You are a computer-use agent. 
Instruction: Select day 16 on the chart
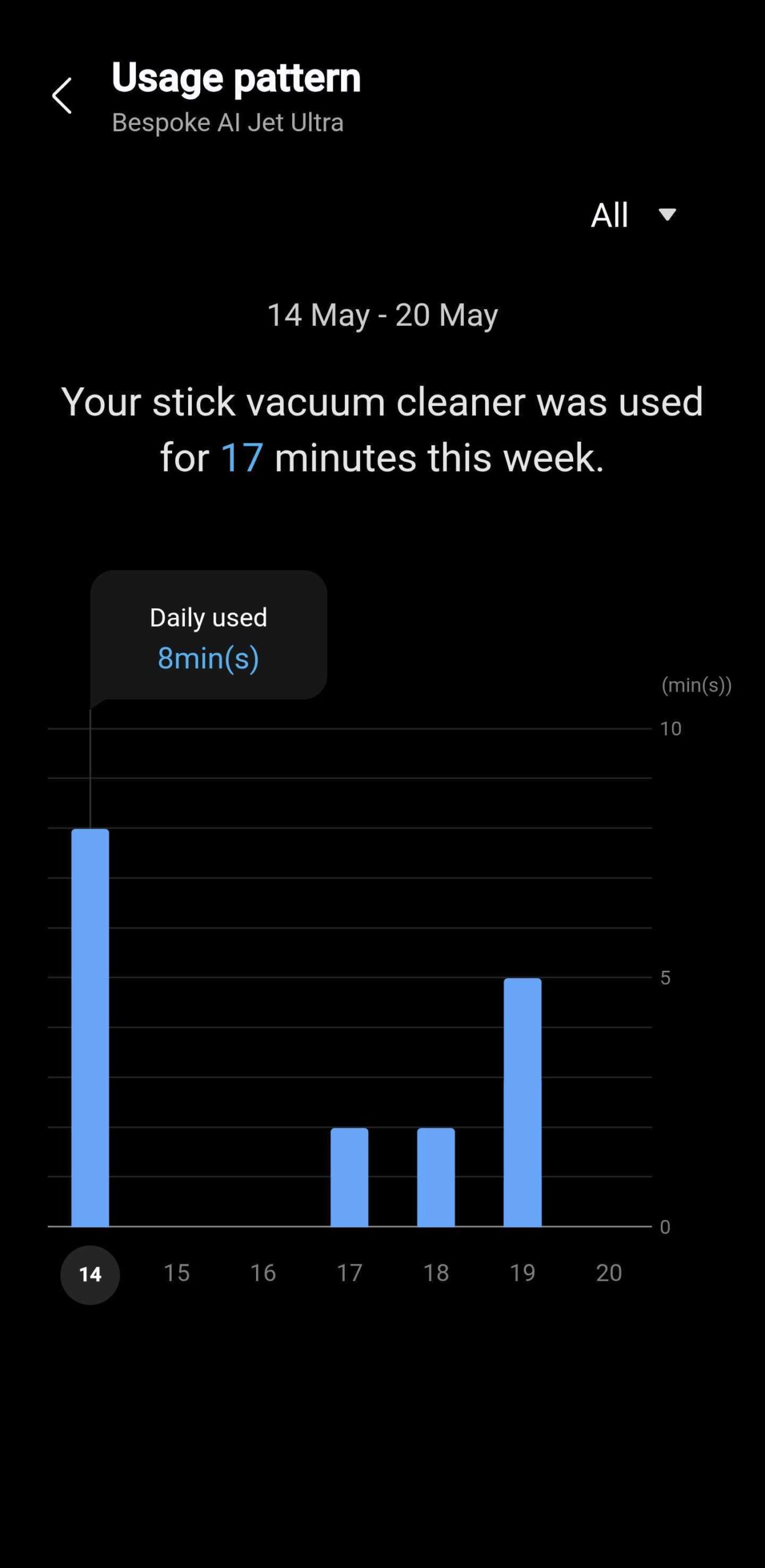tap(263, 1273)
